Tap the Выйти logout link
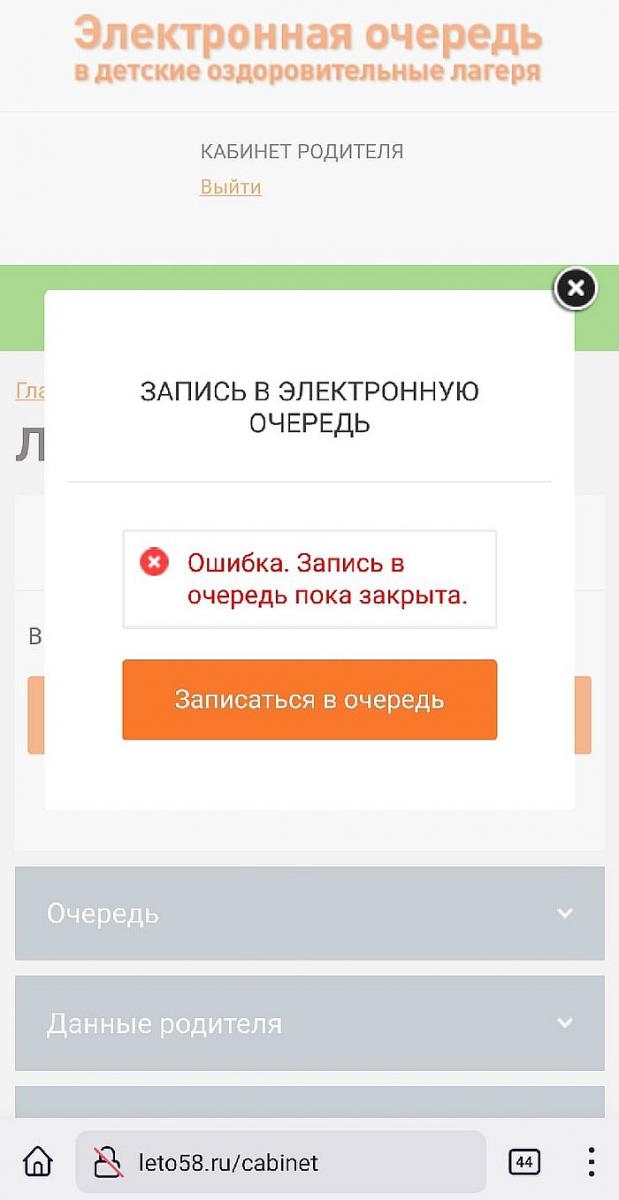Image resolution: width=619 pixels, height=1200 pixels. pyautogui.click(x=230, y=187)
